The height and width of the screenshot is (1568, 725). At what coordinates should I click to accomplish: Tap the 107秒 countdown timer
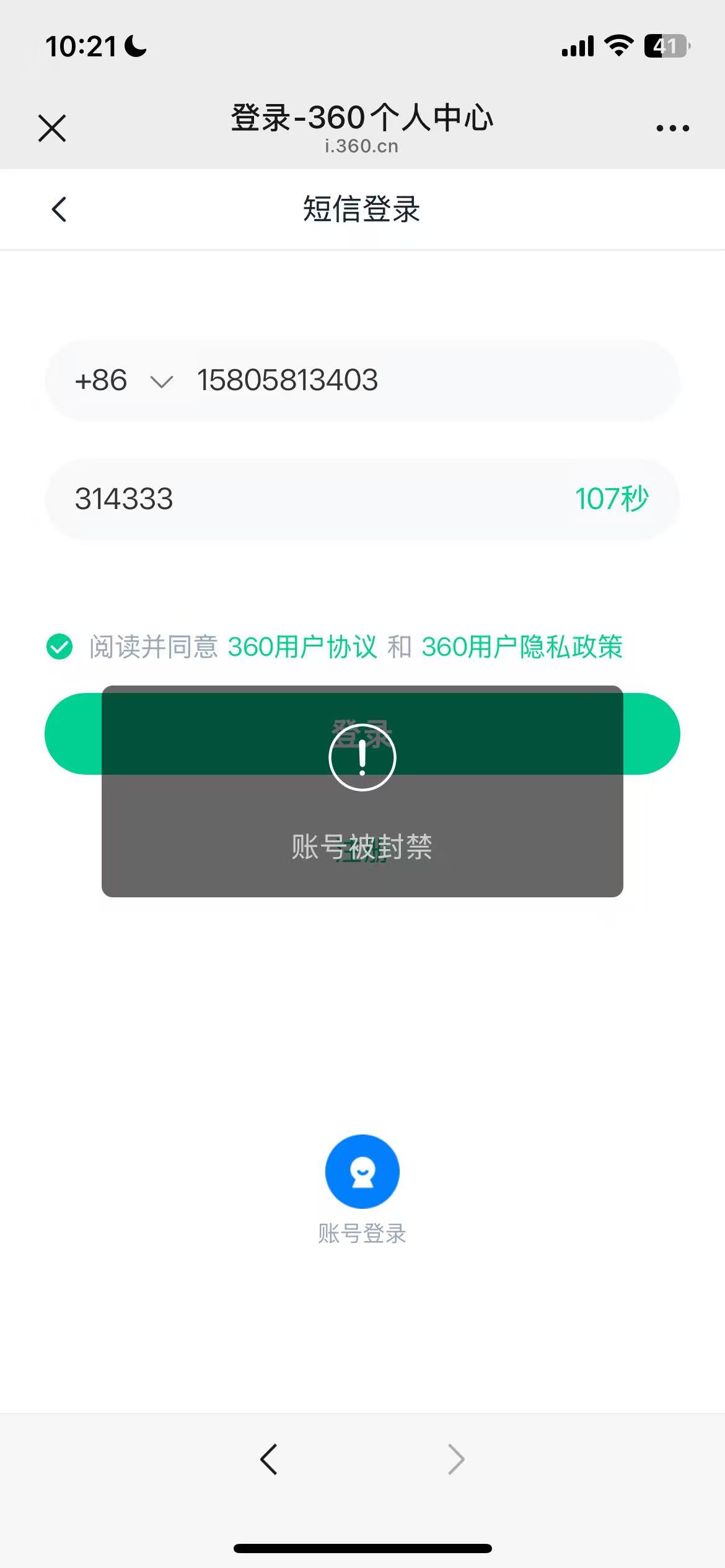pyautogui.click(x=612, y=497)
